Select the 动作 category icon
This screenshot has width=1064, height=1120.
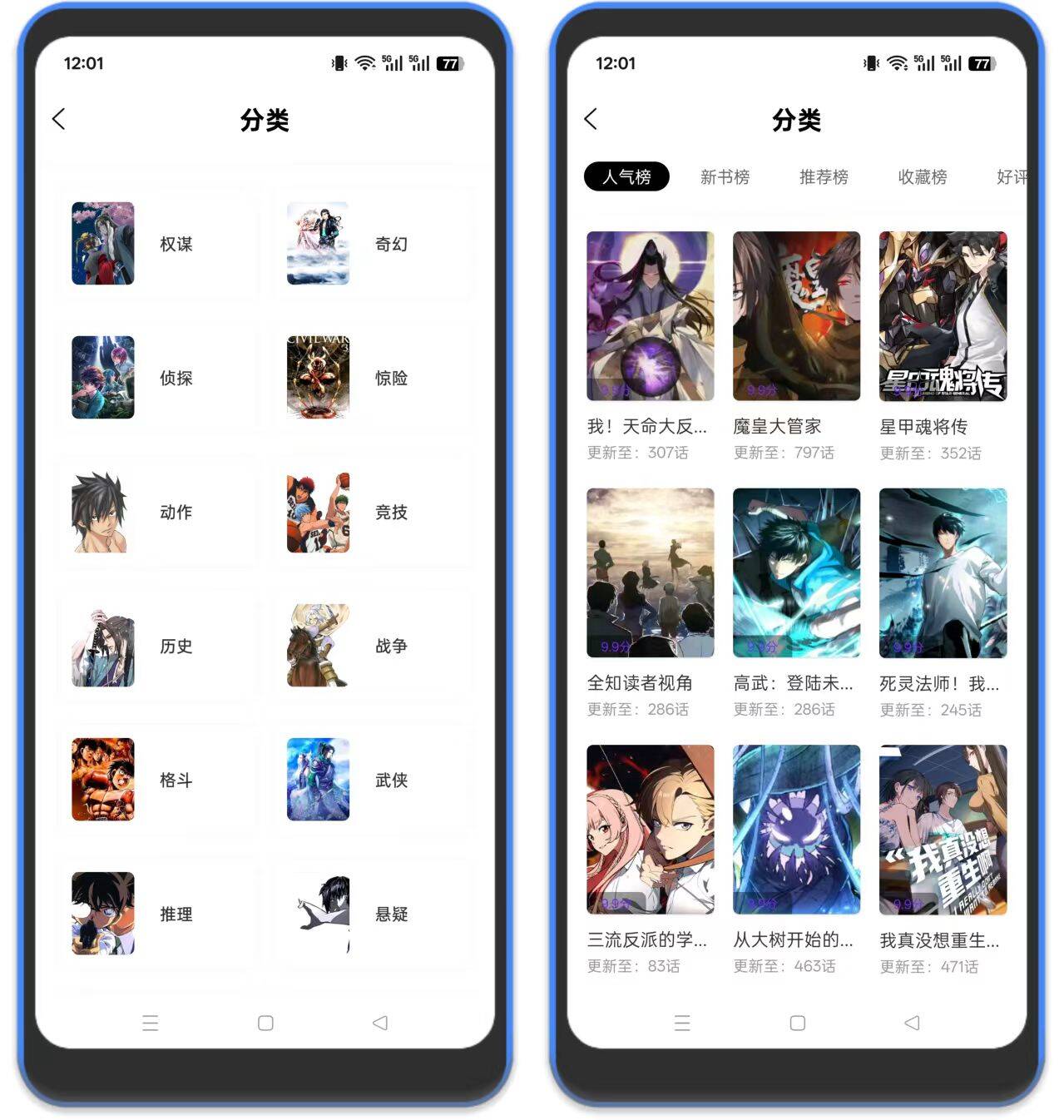click(x=102, y=513)
